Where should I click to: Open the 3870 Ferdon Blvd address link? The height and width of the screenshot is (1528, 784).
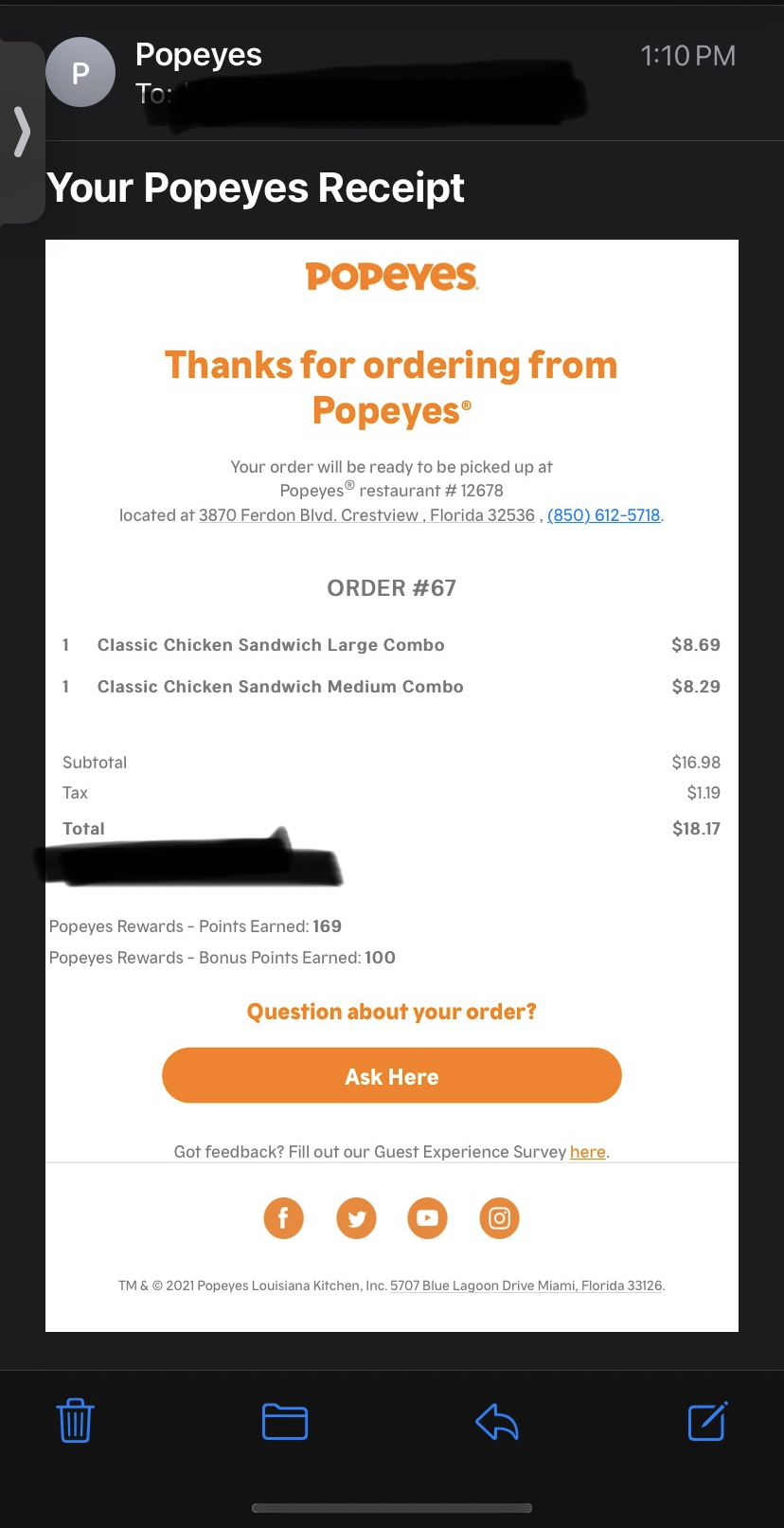366,515
